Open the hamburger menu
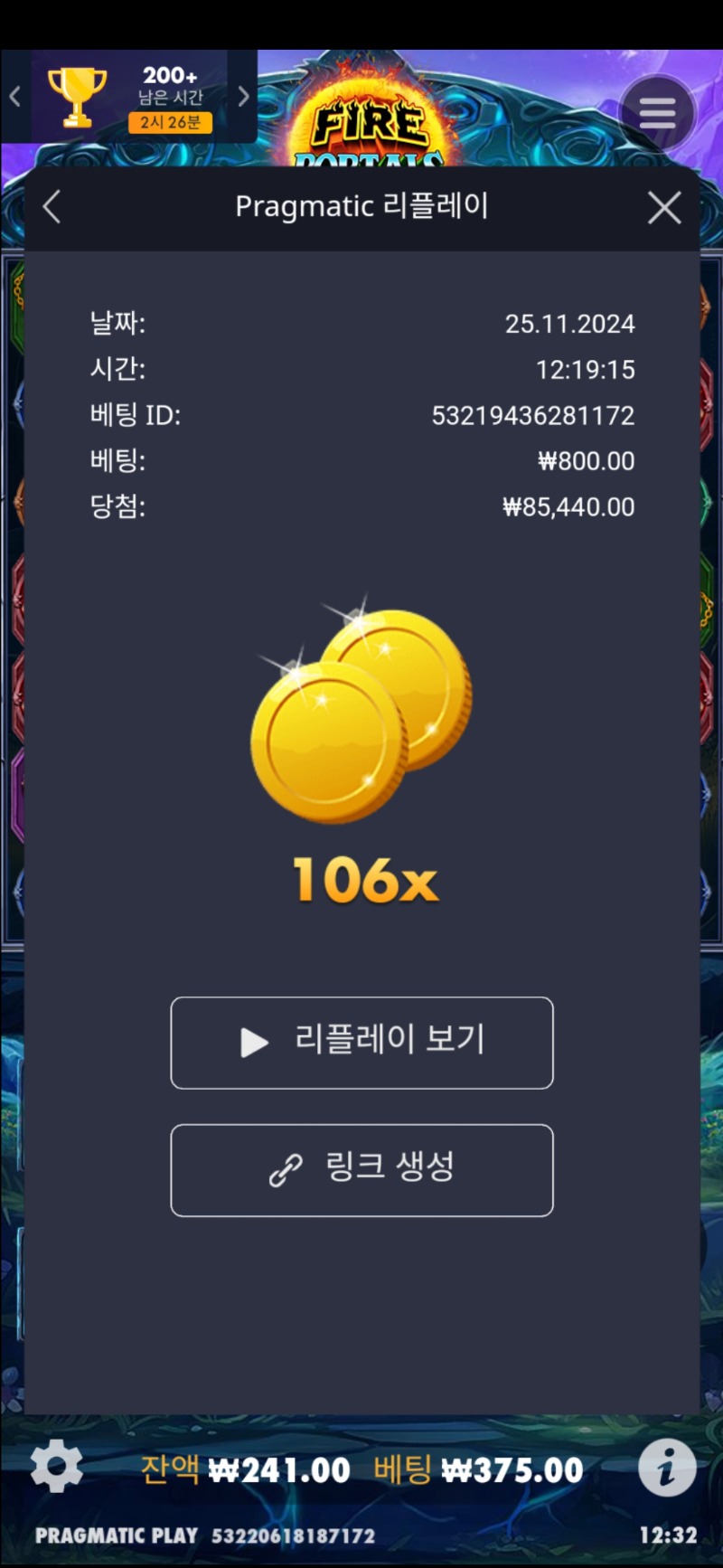This screenshot has height=1568, width=723. 657,113
